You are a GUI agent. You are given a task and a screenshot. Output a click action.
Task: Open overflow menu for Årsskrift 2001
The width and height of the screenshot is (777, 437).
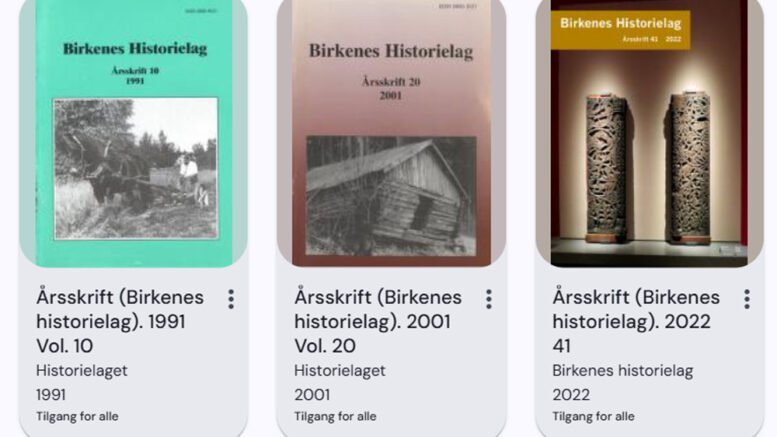coord(489,299)
